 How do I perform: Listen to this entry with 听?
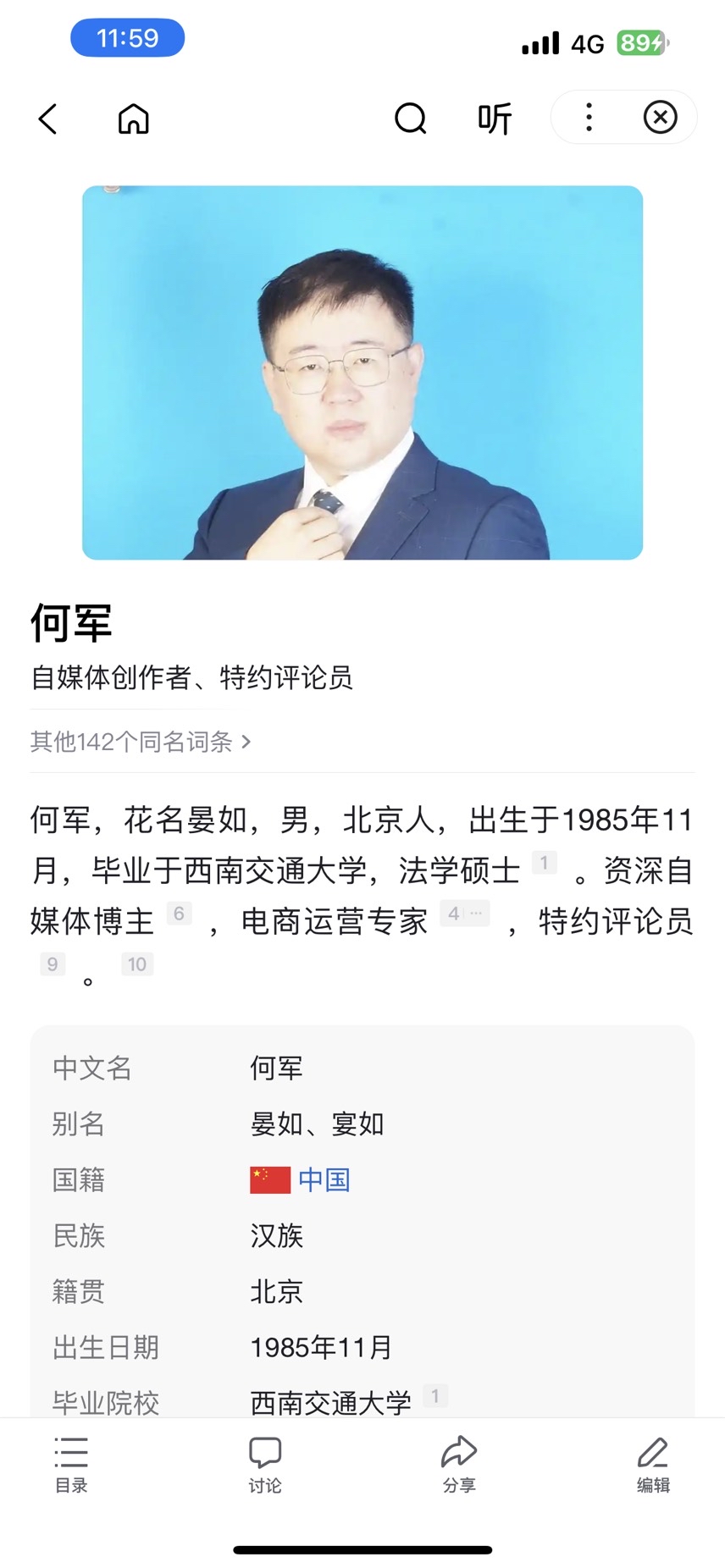(495, 119)
